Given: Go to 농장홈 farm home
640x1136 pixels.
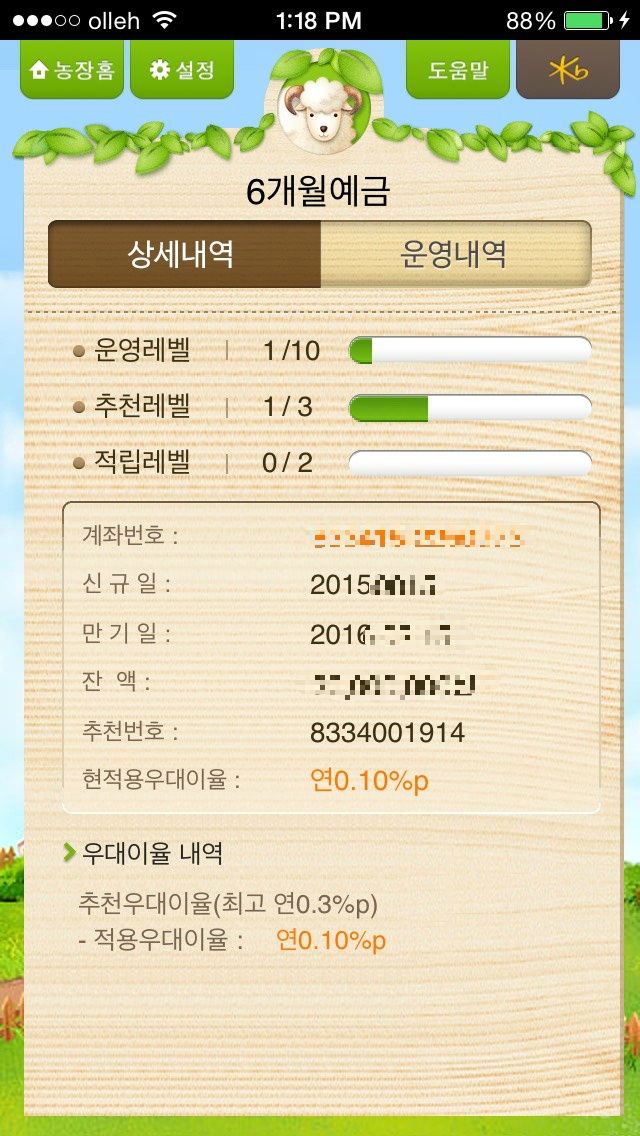Looking at the screenshot, I should (x=72, y=70).
